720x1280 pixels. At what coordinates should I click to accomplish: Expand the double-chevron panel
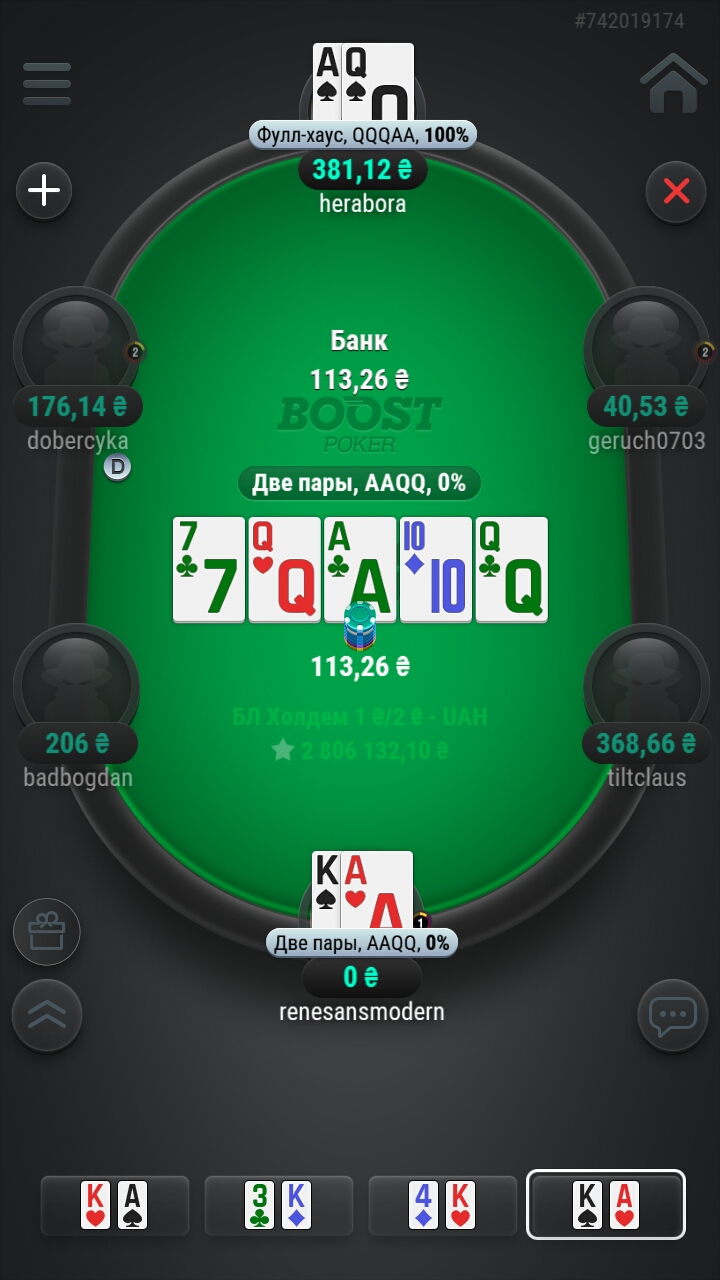point(46,1015)
